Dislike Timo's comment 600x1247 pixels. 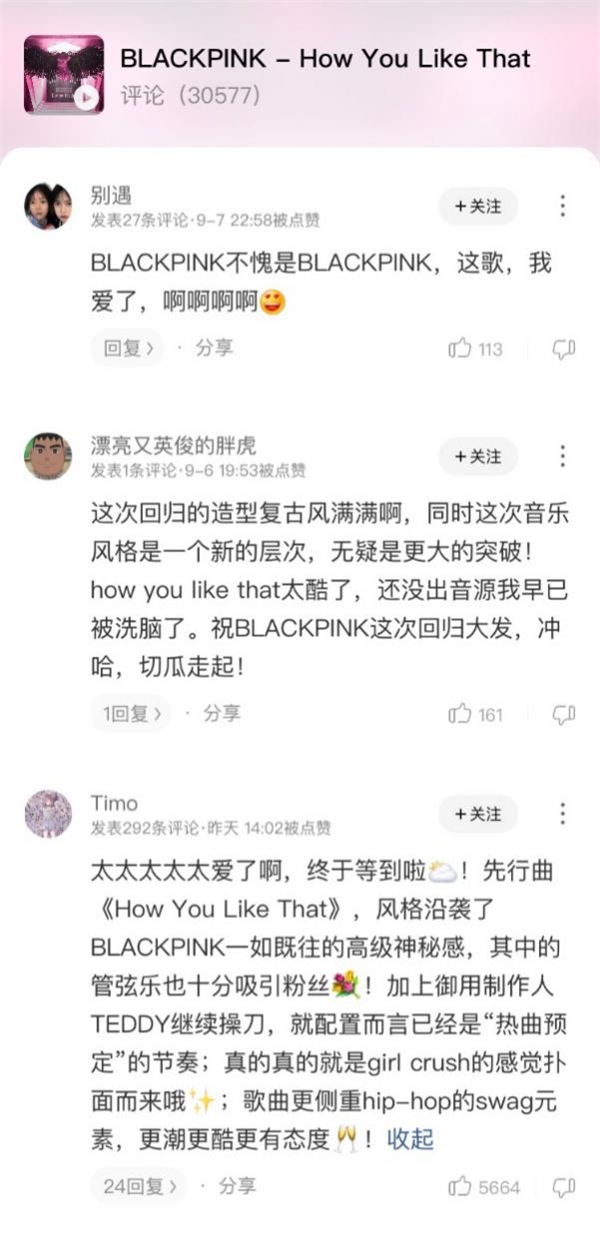564,1187
